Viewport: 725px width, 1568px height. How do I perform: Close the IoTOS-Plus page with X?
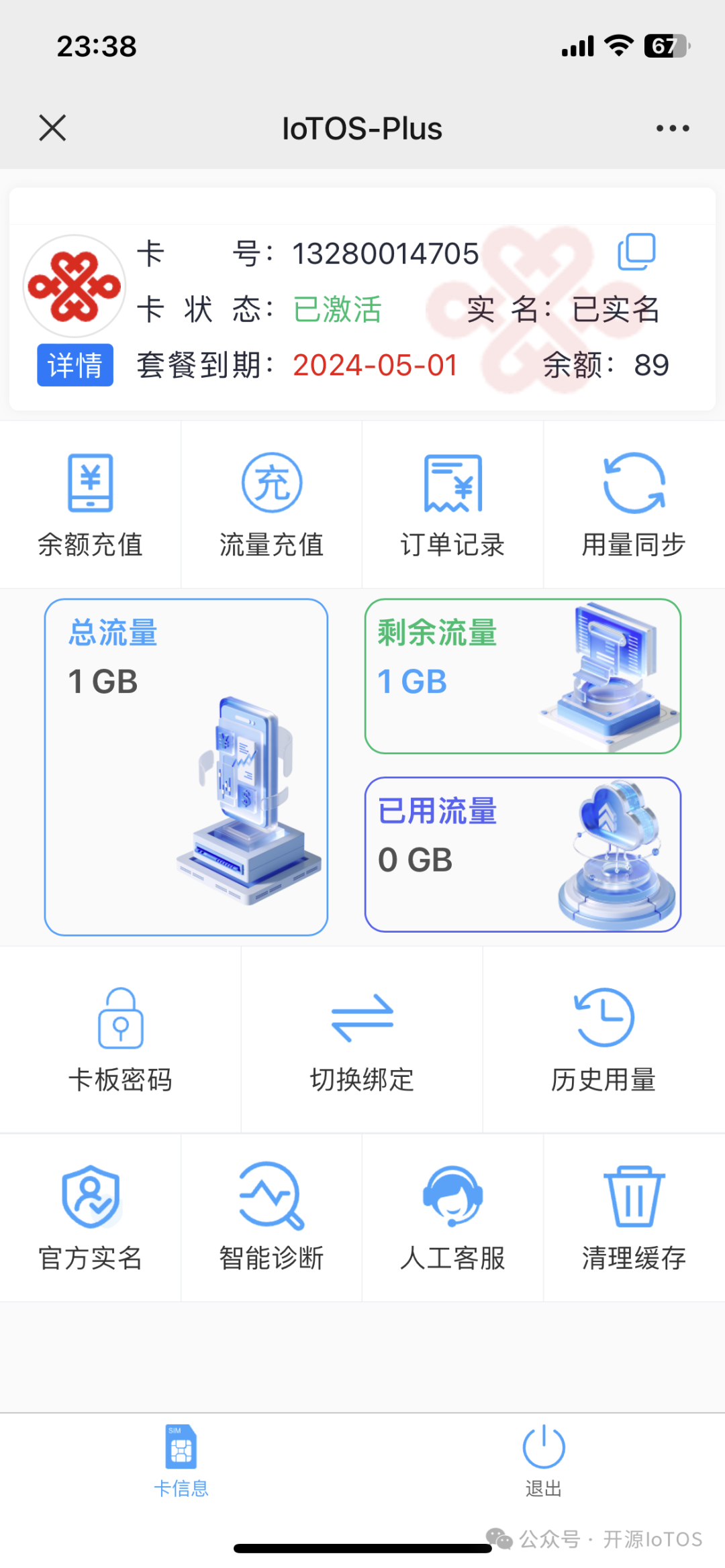[x=52, y=127]
